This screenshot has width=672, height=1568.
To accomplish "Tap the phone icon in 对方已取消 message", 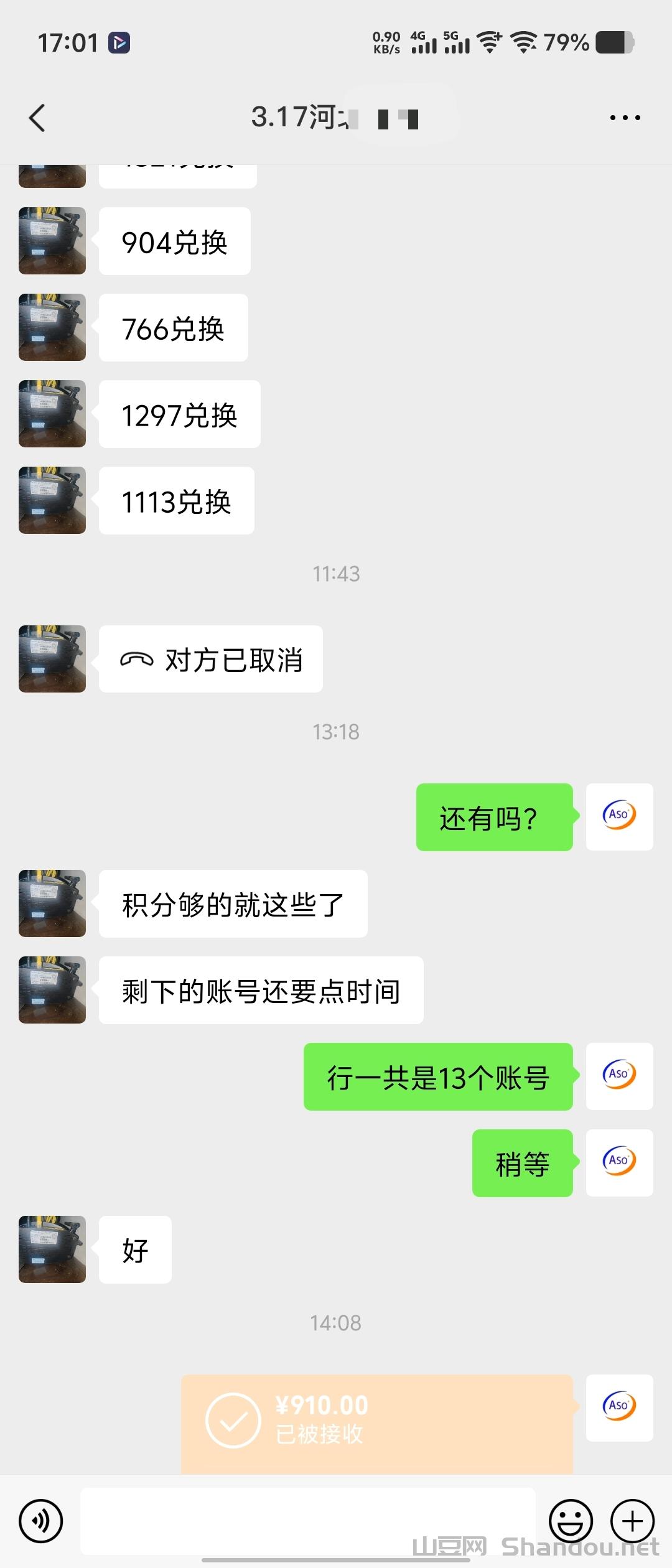I will pos(136,660).
